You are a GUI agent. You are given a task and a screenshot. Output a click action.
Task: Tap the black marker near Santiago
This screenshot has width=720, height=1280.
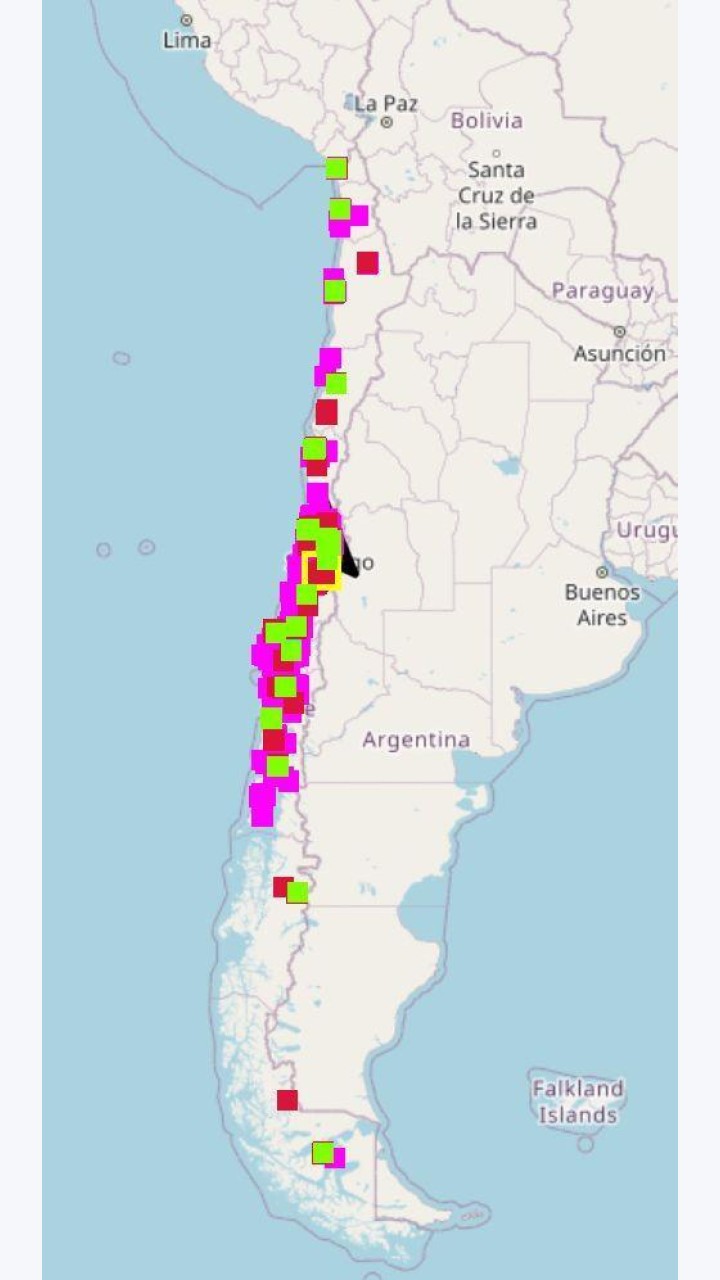coord(349,558)
